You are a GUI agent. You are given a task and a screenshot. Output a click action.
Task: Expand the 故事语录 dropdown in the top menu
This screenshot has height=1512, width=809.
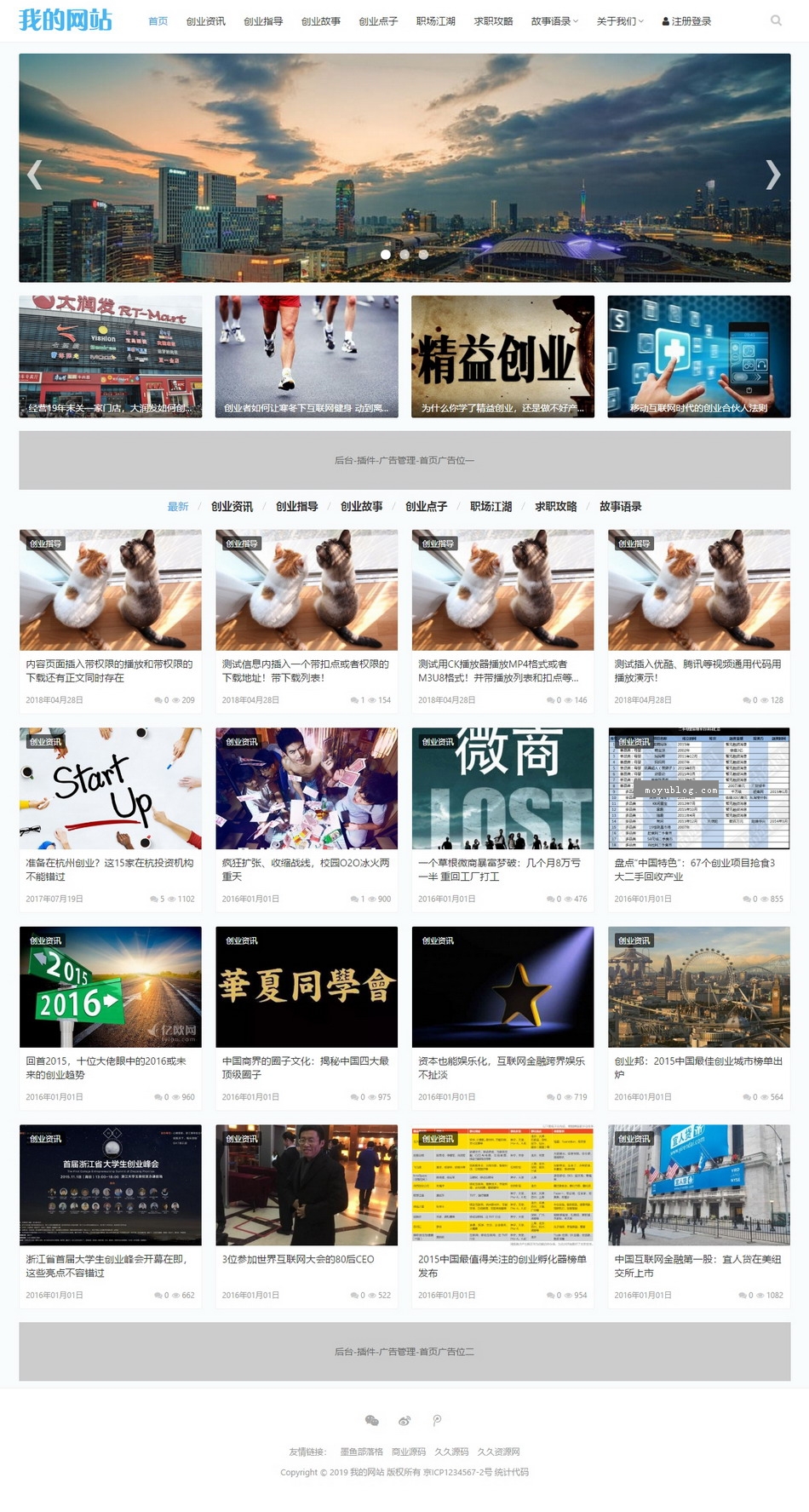(554, 21)
